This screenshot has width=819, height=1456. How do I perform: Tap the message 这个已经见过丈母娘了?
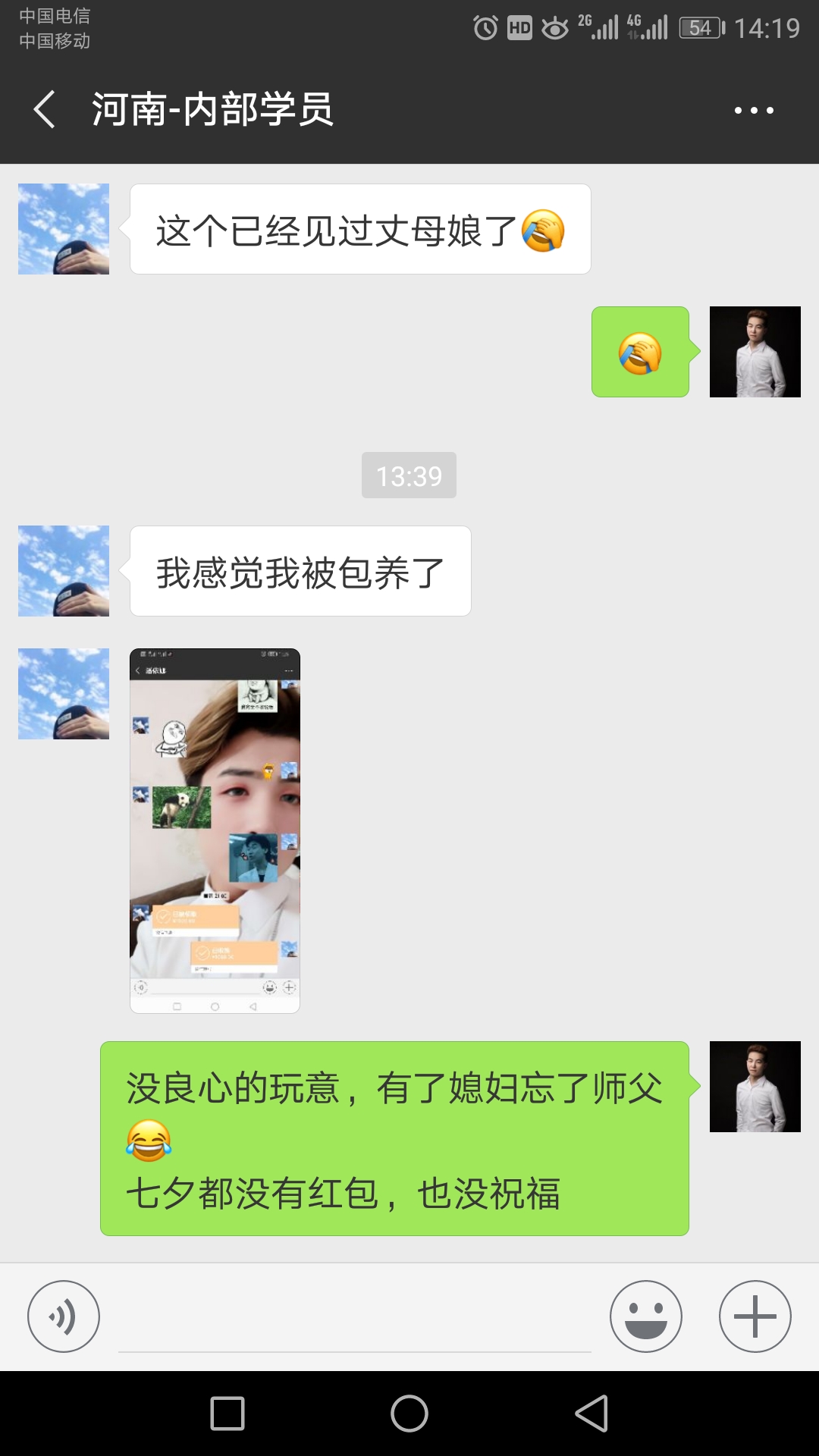[x=360, y=227]
